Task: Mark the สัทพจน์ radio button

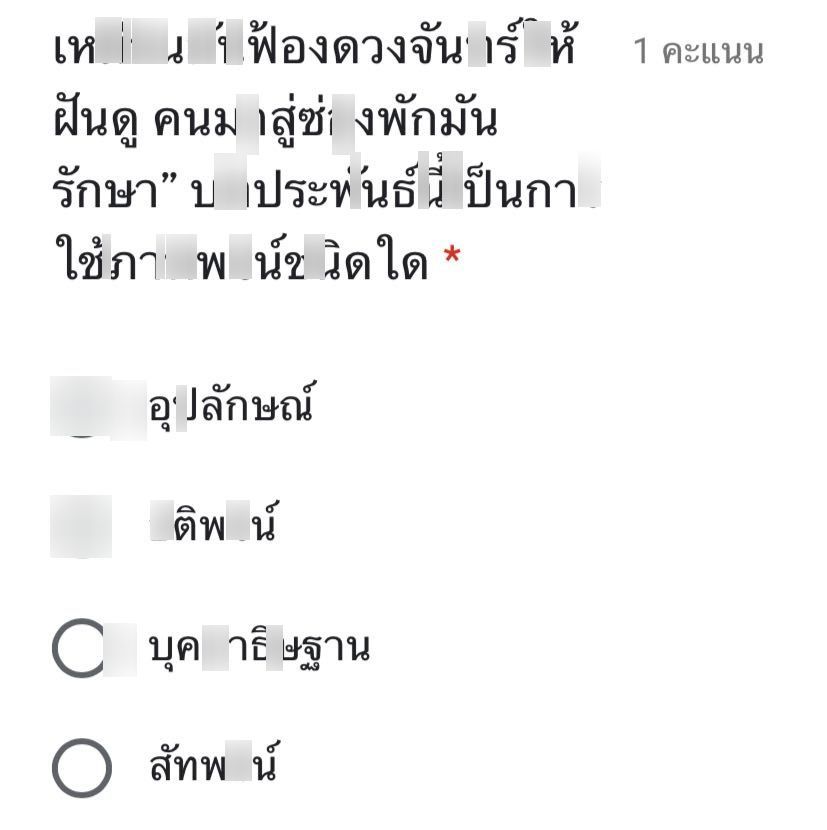Action: click(80, 768)
